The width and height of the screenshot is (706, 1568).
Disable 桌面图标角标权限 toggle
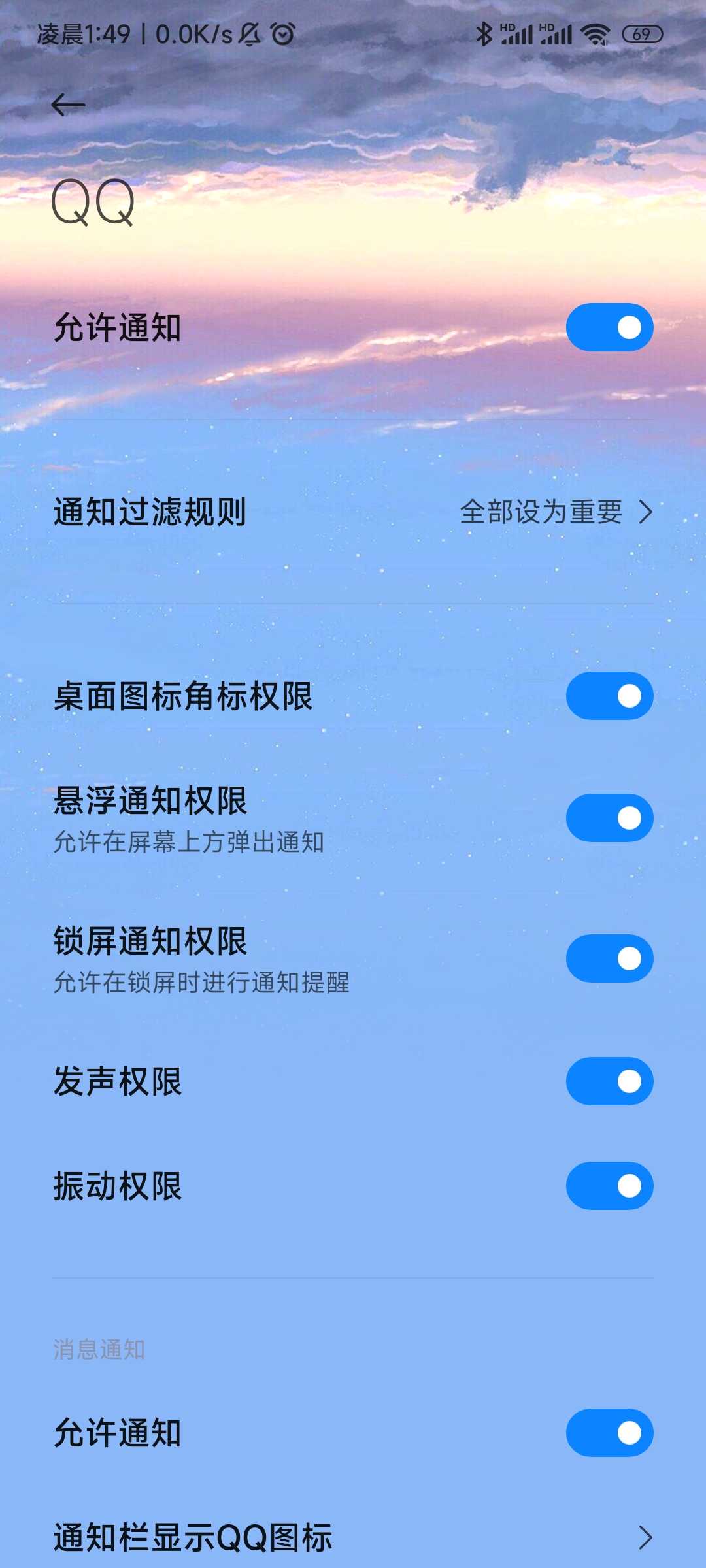609,696
